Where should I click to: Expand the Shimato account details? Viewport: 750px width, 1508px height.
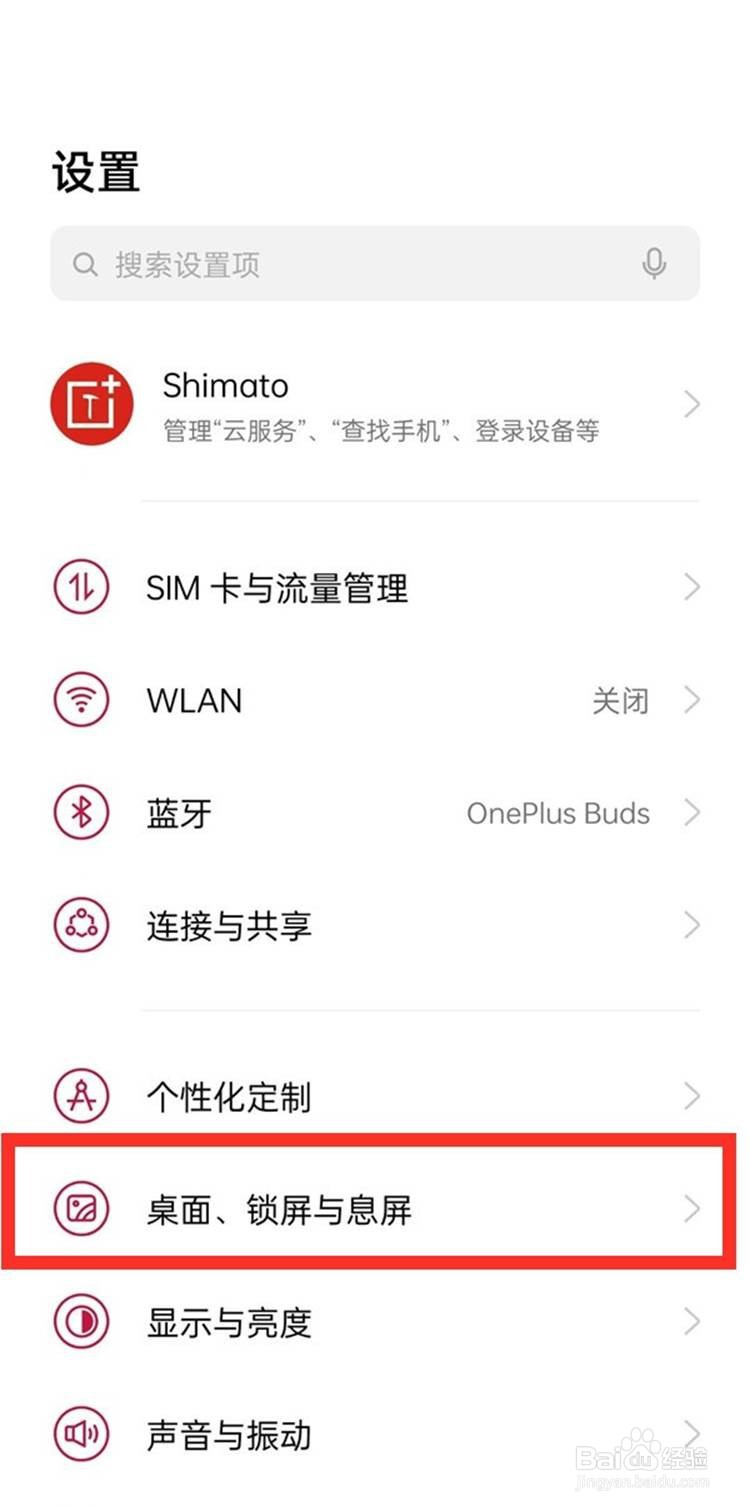[x=691, y=403]
